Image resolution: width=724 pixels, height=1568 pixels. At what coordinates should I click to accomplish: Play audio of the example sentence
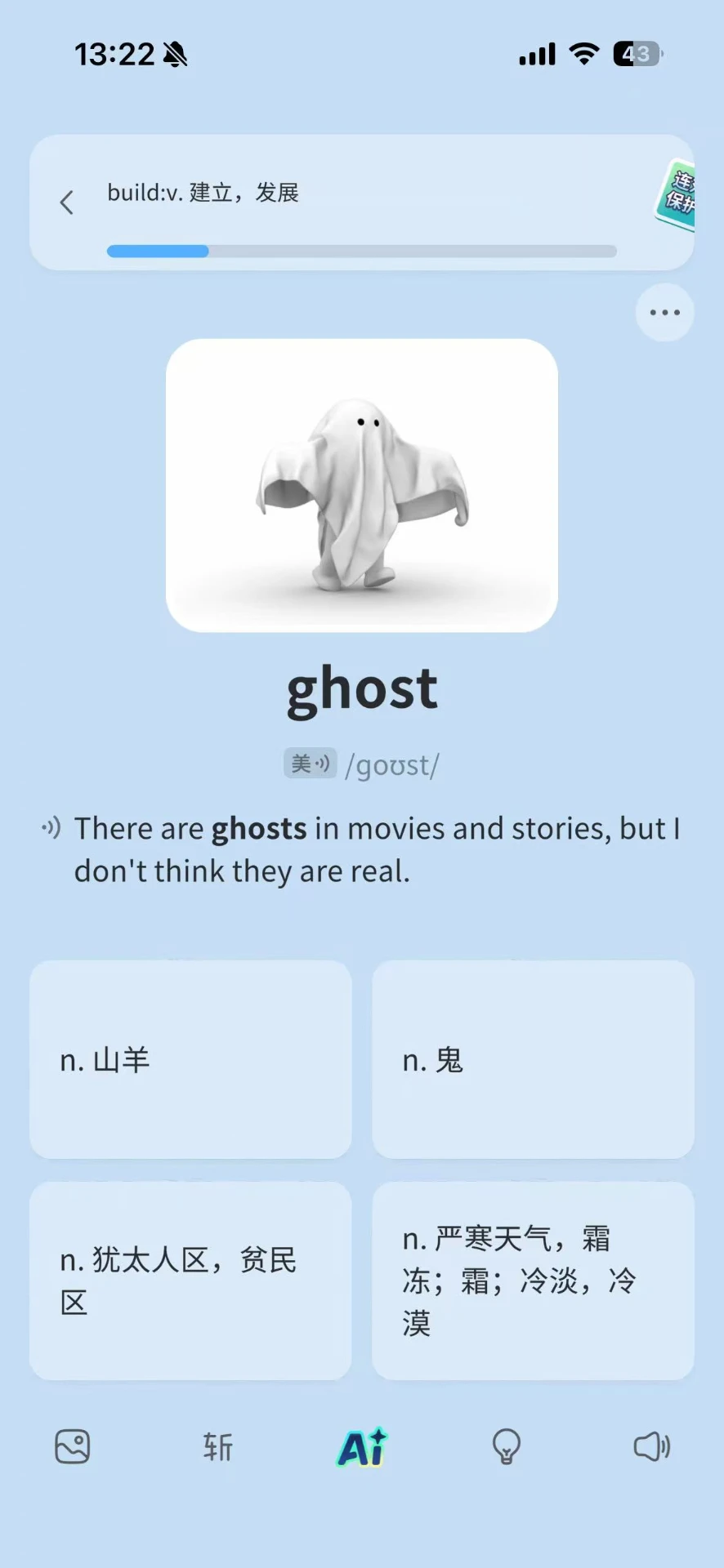point(51,828)
